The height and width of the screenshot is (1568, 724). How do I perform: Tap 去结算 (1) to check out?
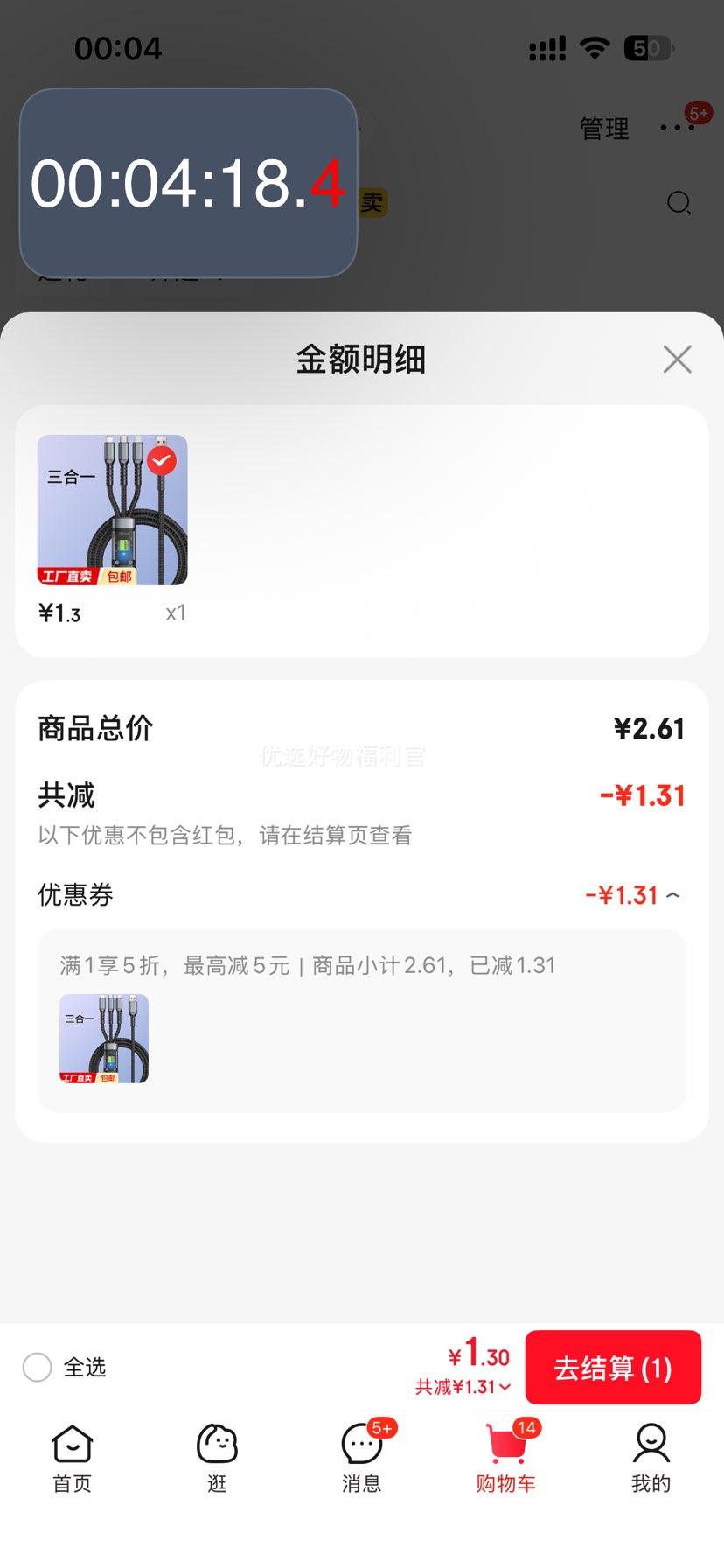(613, 1368)
